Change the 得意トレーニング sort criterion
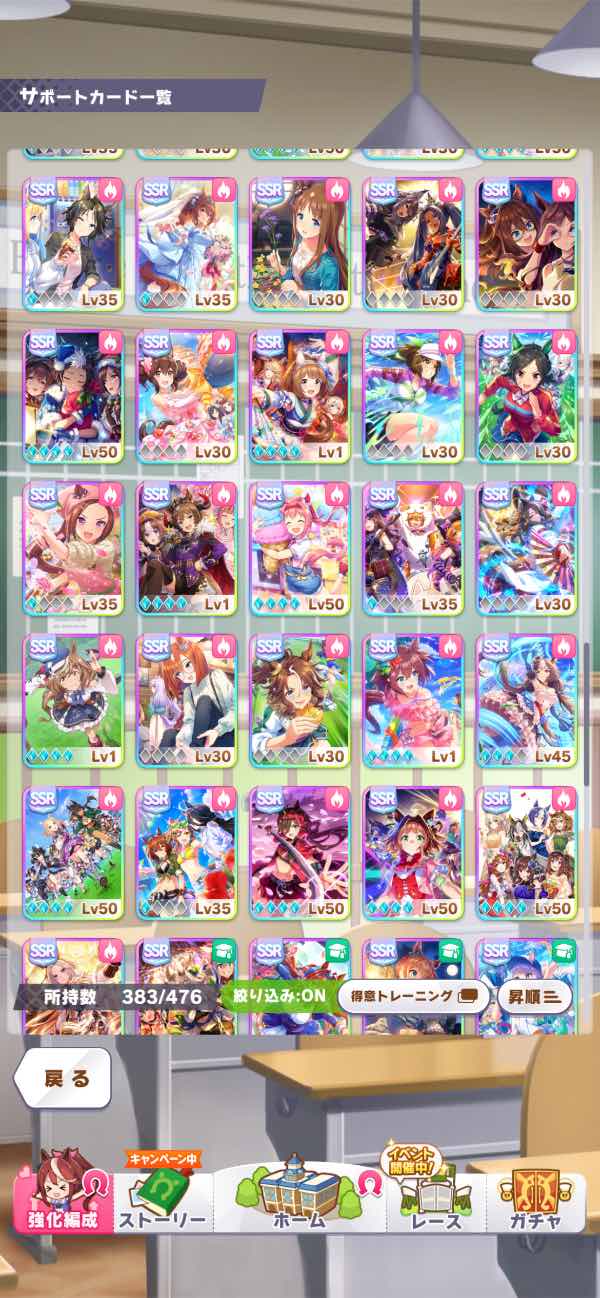The image size is (600, 1298). 413,996
